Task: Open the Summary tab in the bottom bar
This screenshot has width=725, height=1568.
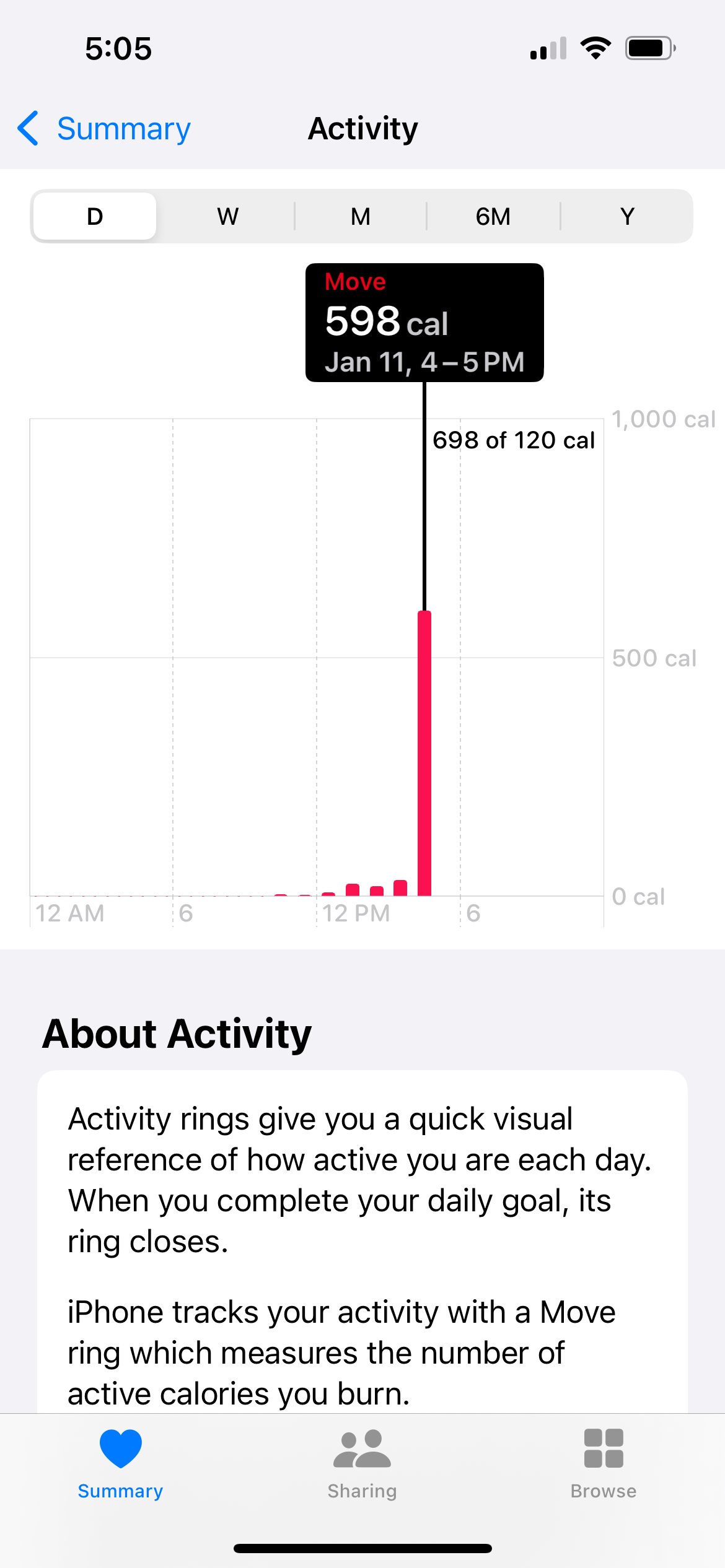Action: (120, 1464)
